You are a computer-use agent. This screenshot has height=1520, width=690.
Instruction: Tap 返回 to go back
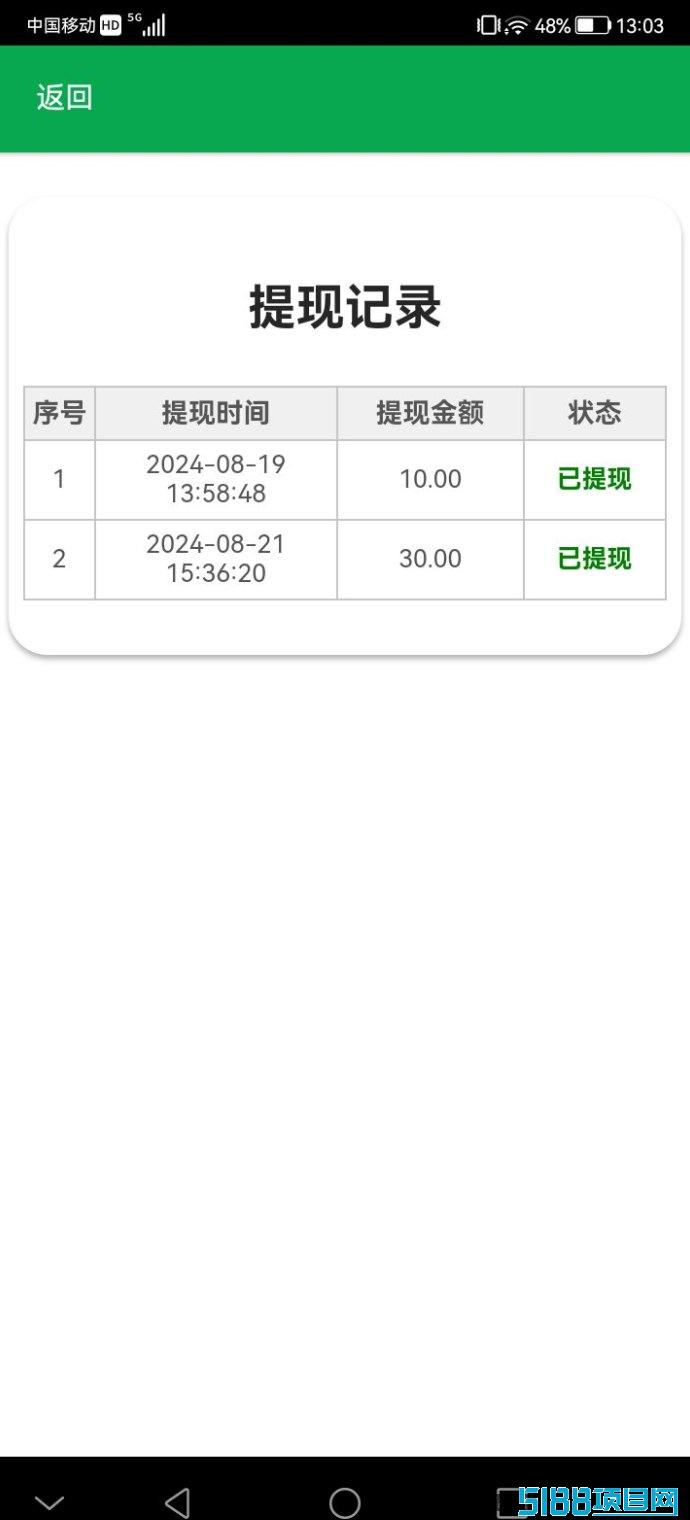(65, 98)
